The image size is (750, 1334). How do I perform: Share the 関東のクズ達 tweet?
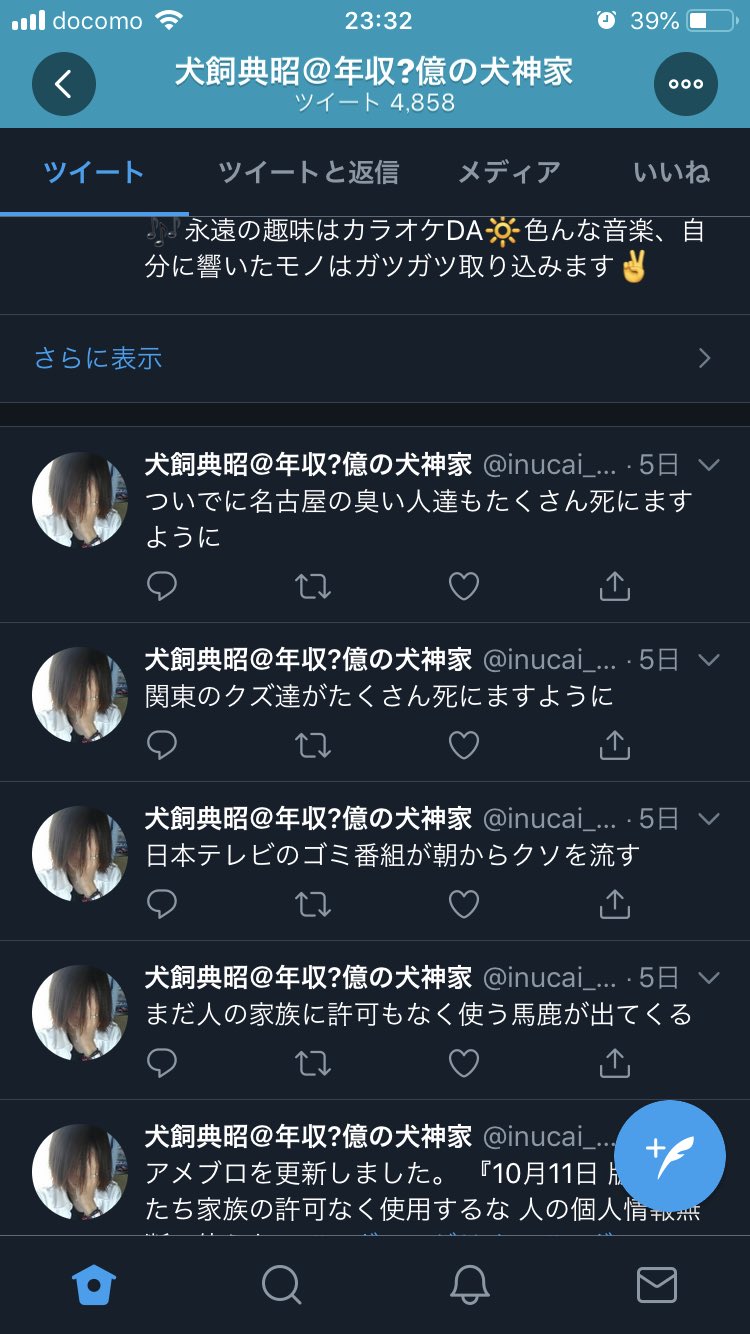(614, 745)
